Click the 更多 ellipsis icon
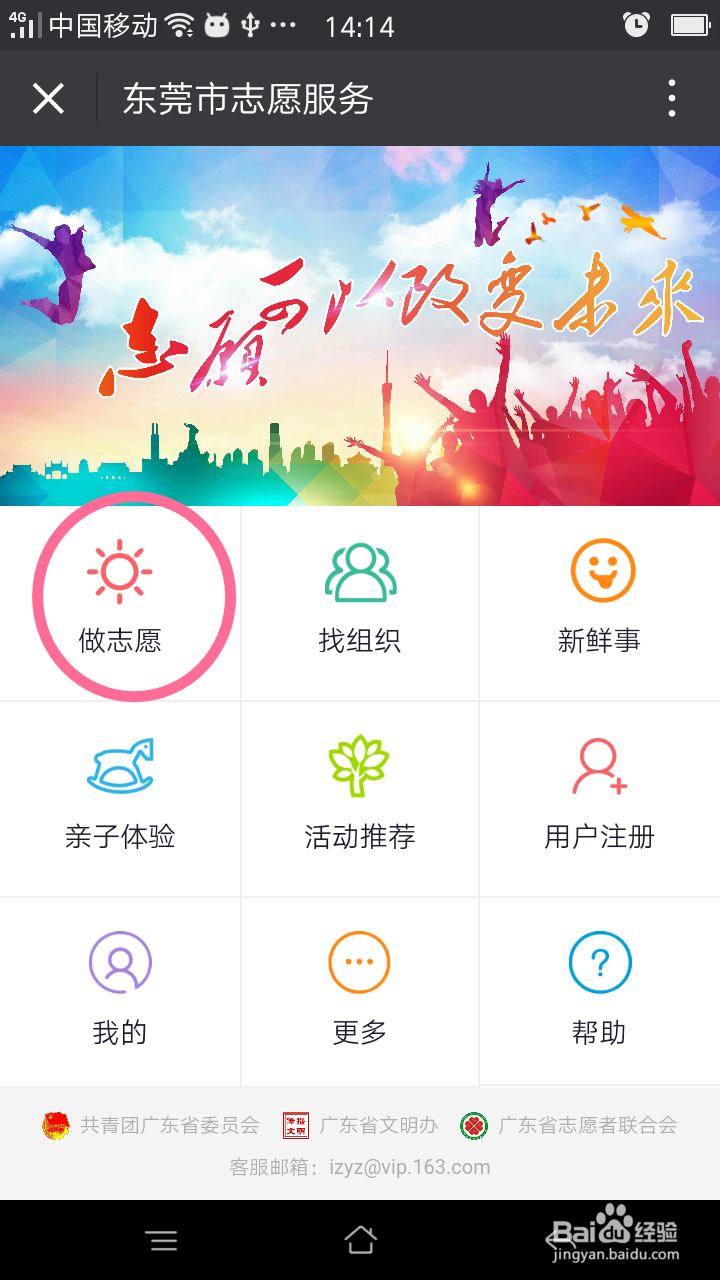The height and width of the screenshot is (1280, 720). 359,961
